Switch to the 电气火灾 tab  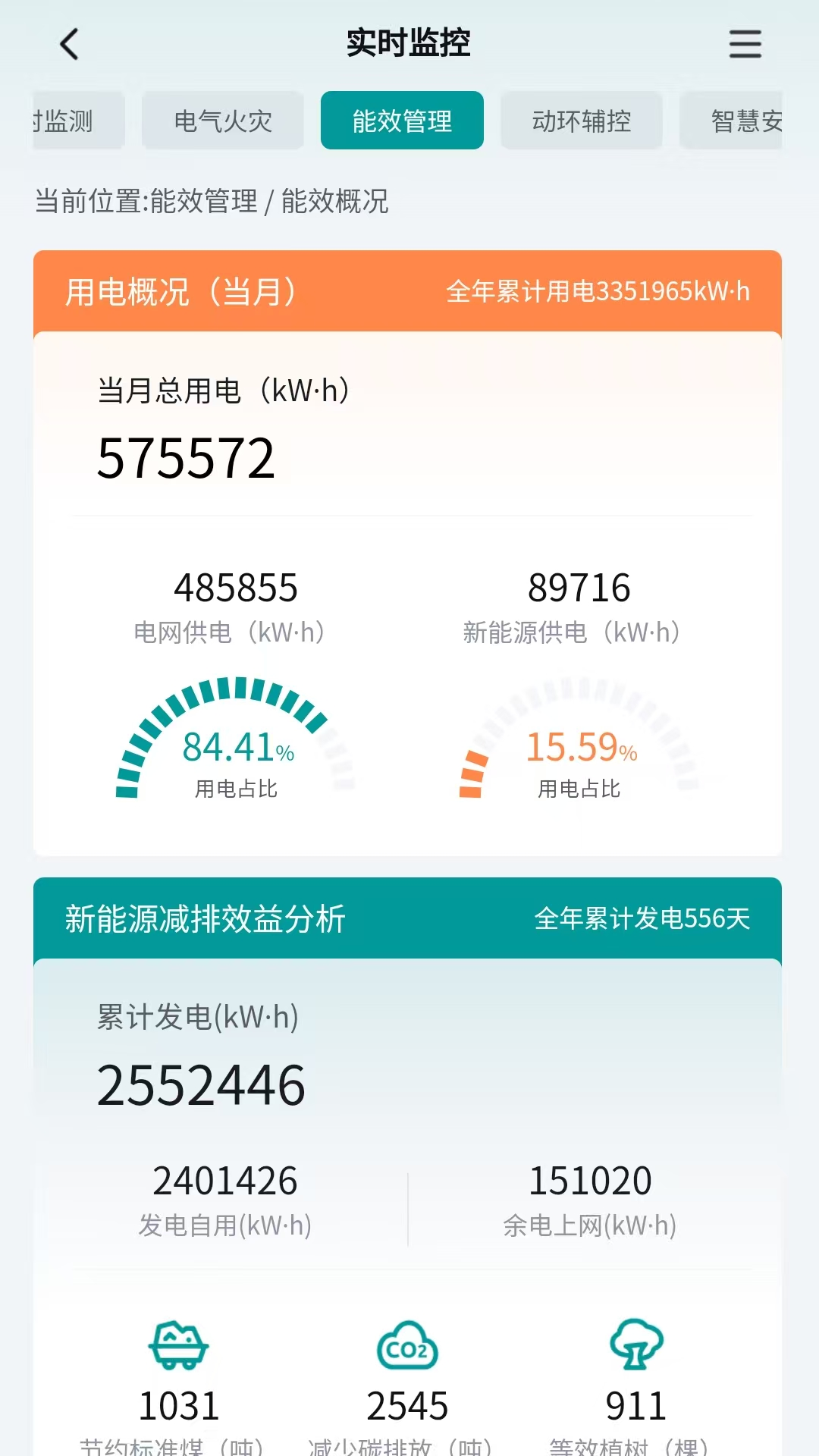pyautogui.click(x=222, y=120)
